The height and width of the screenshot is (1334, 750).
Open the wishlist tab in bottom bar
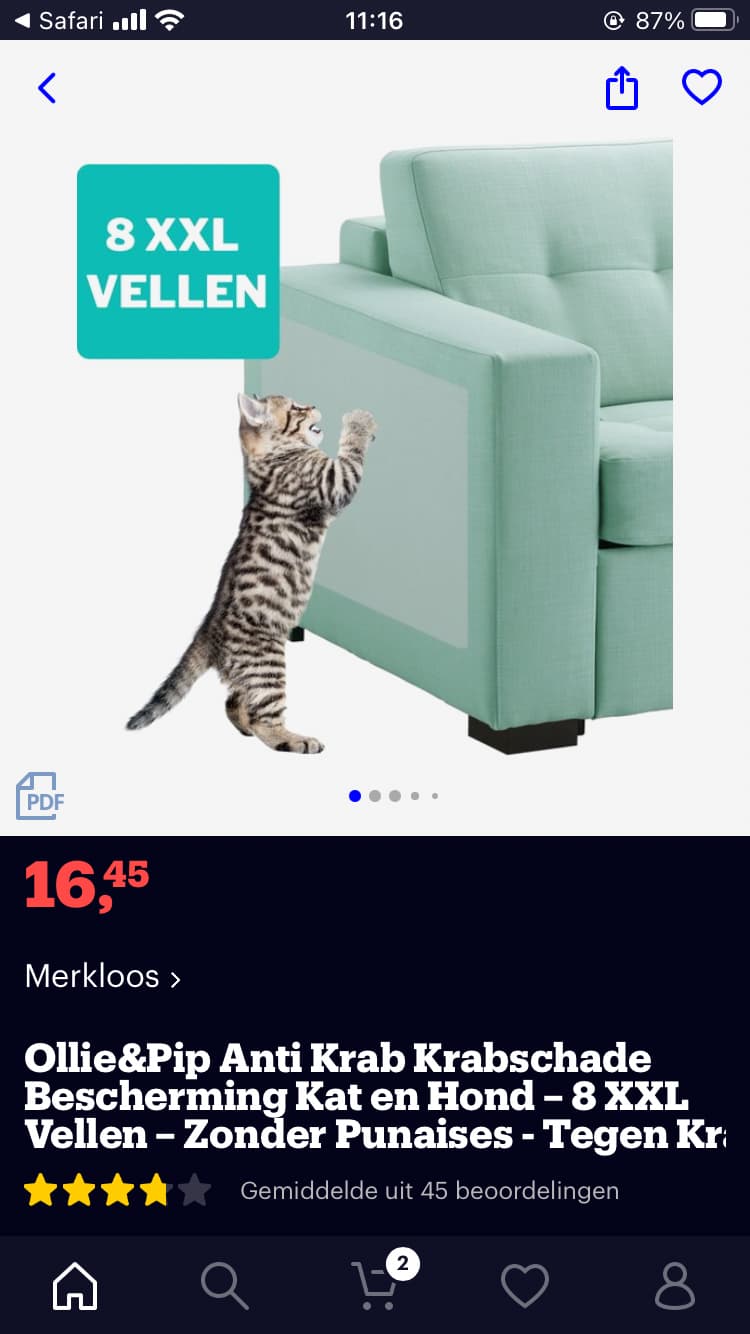[x=525, y=1285]
